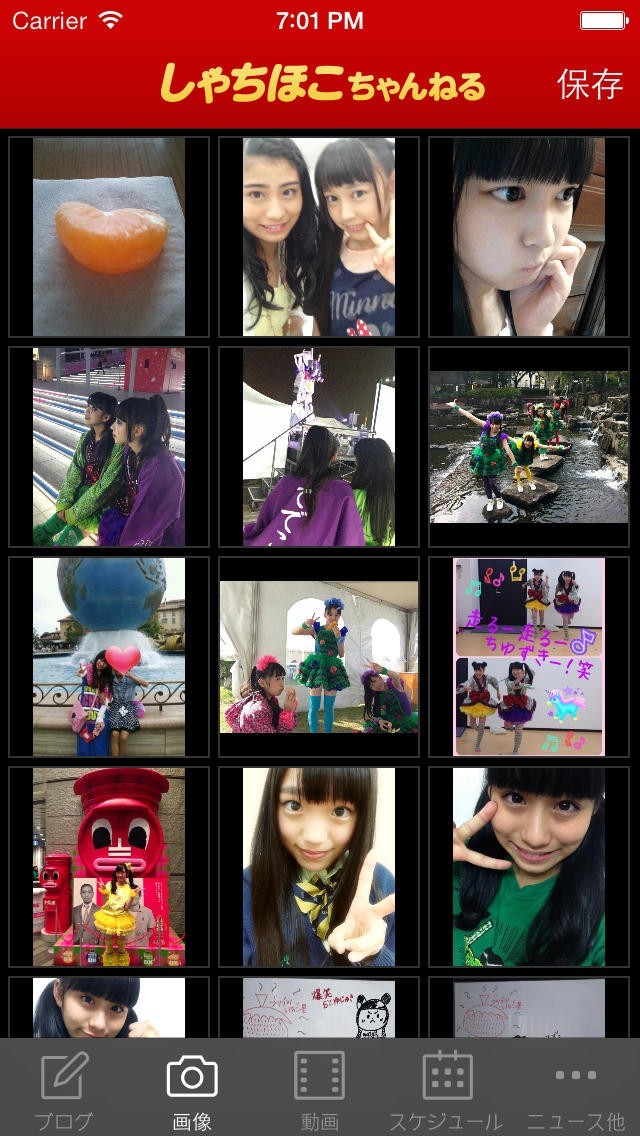Open the ニュース他 tab
The height and width of the screenshot is (1136, 640).
(x=575, y=1088)
